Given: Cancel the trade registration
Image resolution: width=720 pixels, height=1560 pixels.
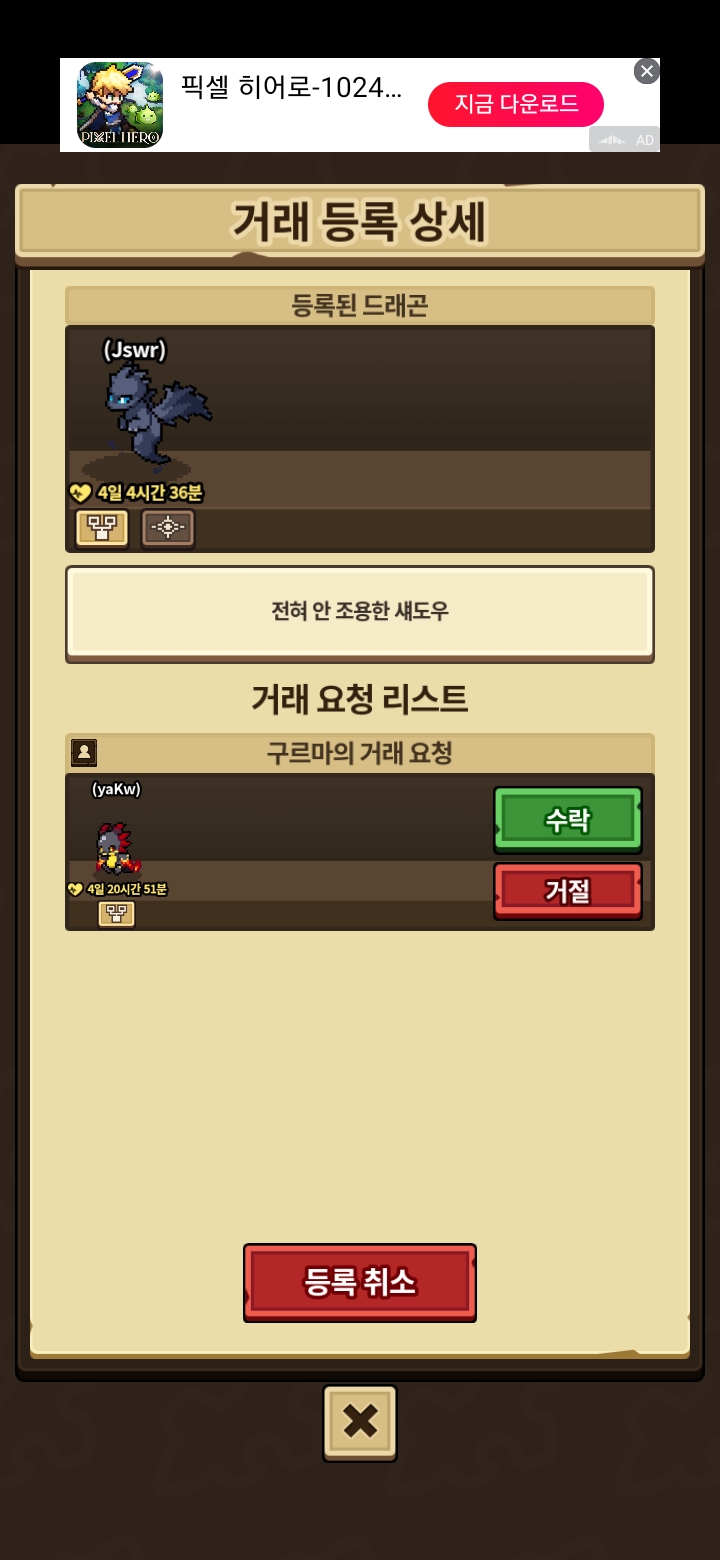Looking at the screenshot, I should click(x=360, y=1282).
